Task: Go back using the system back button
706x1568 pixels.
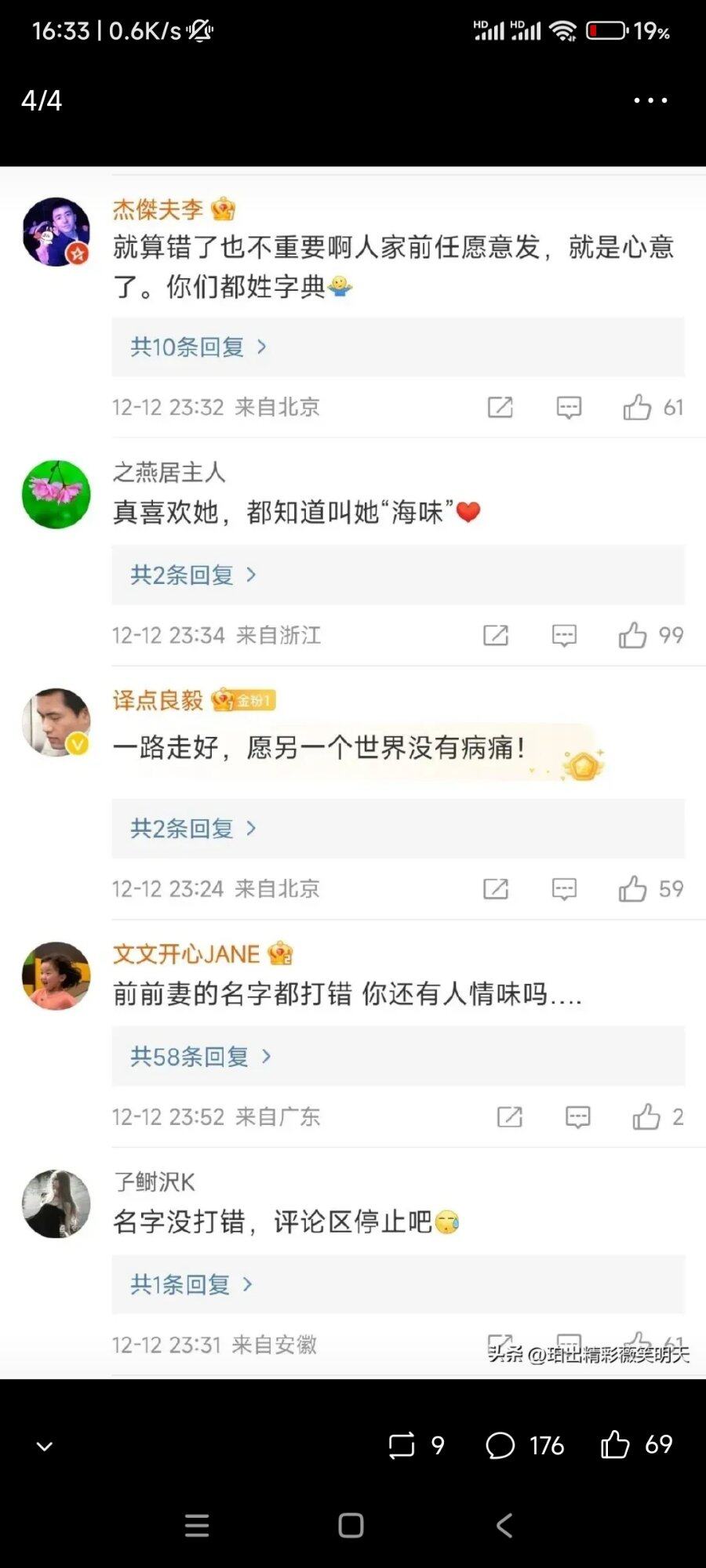Action: pos(504,1525)
